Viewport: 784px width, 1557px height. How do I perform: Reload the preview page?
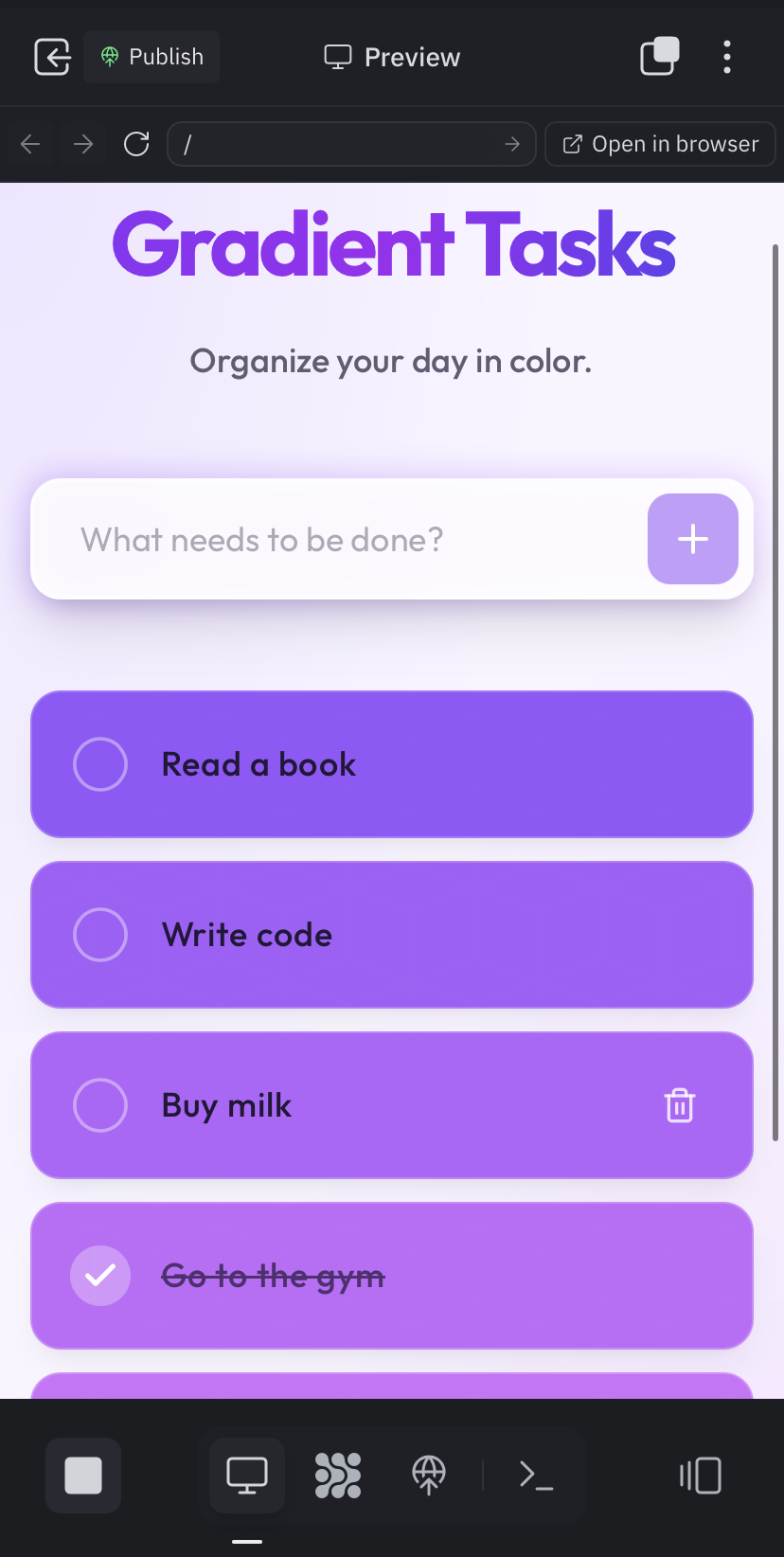point(136,144)
